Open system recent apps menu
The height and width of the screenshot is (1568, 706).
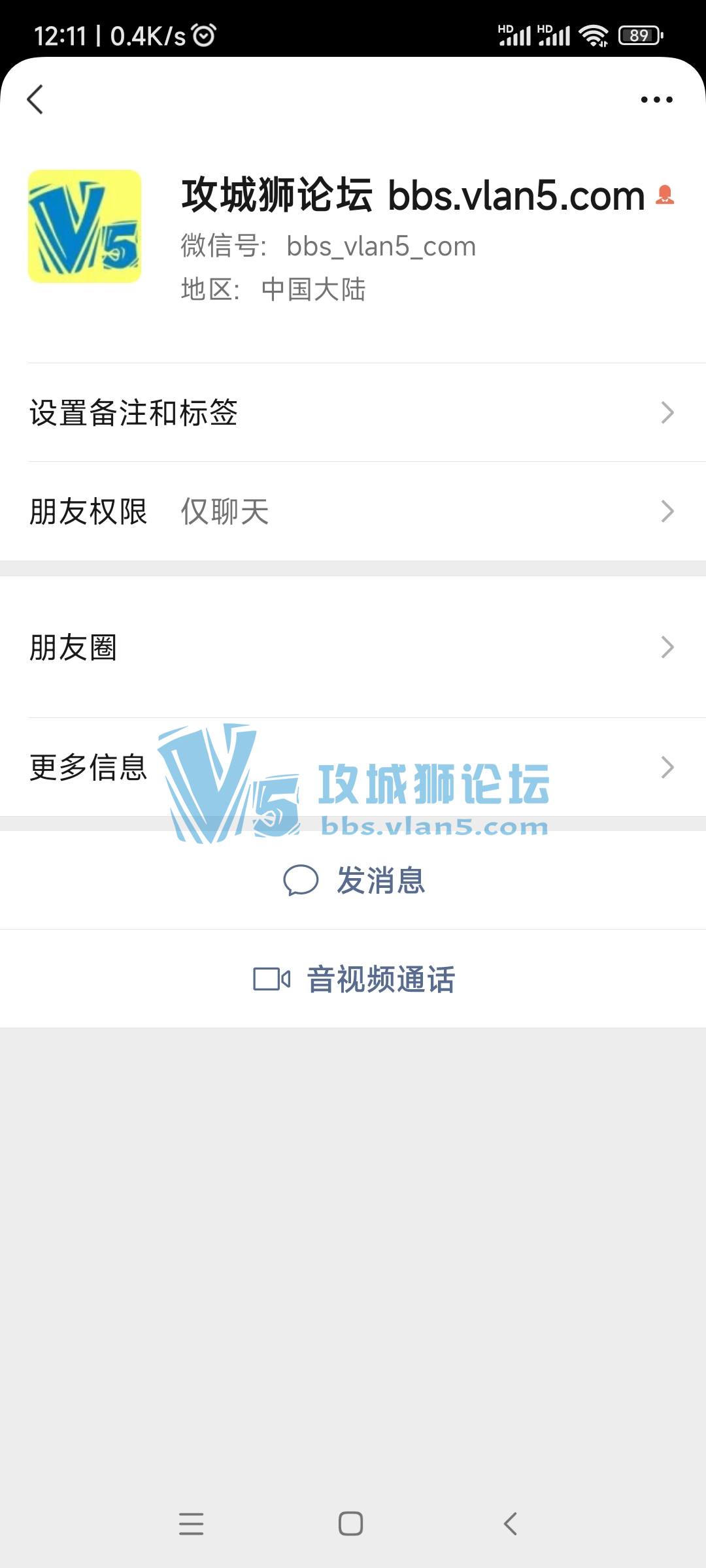[191, 1524]
